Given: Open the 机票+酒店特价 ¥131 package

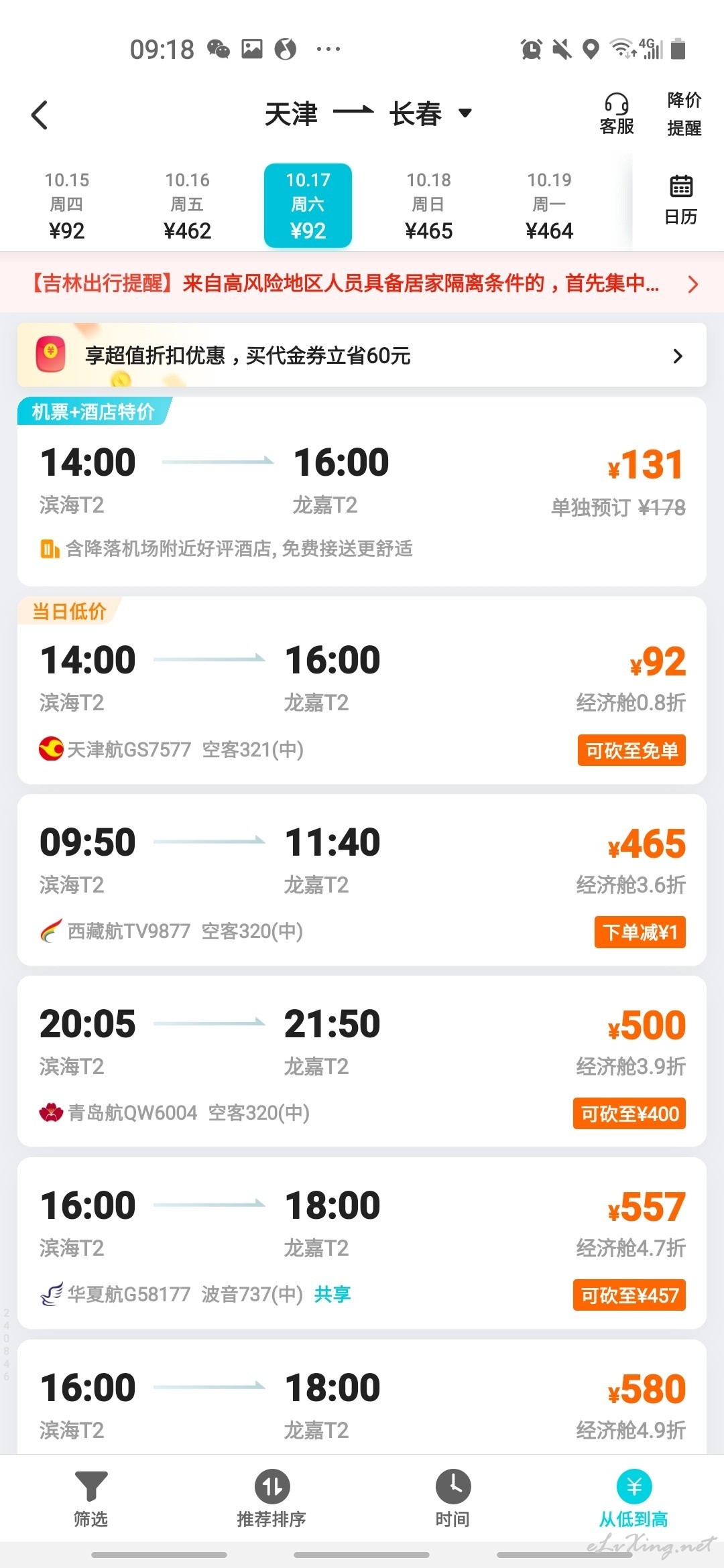Looking at the screenshot, I should tap(362, 491).
